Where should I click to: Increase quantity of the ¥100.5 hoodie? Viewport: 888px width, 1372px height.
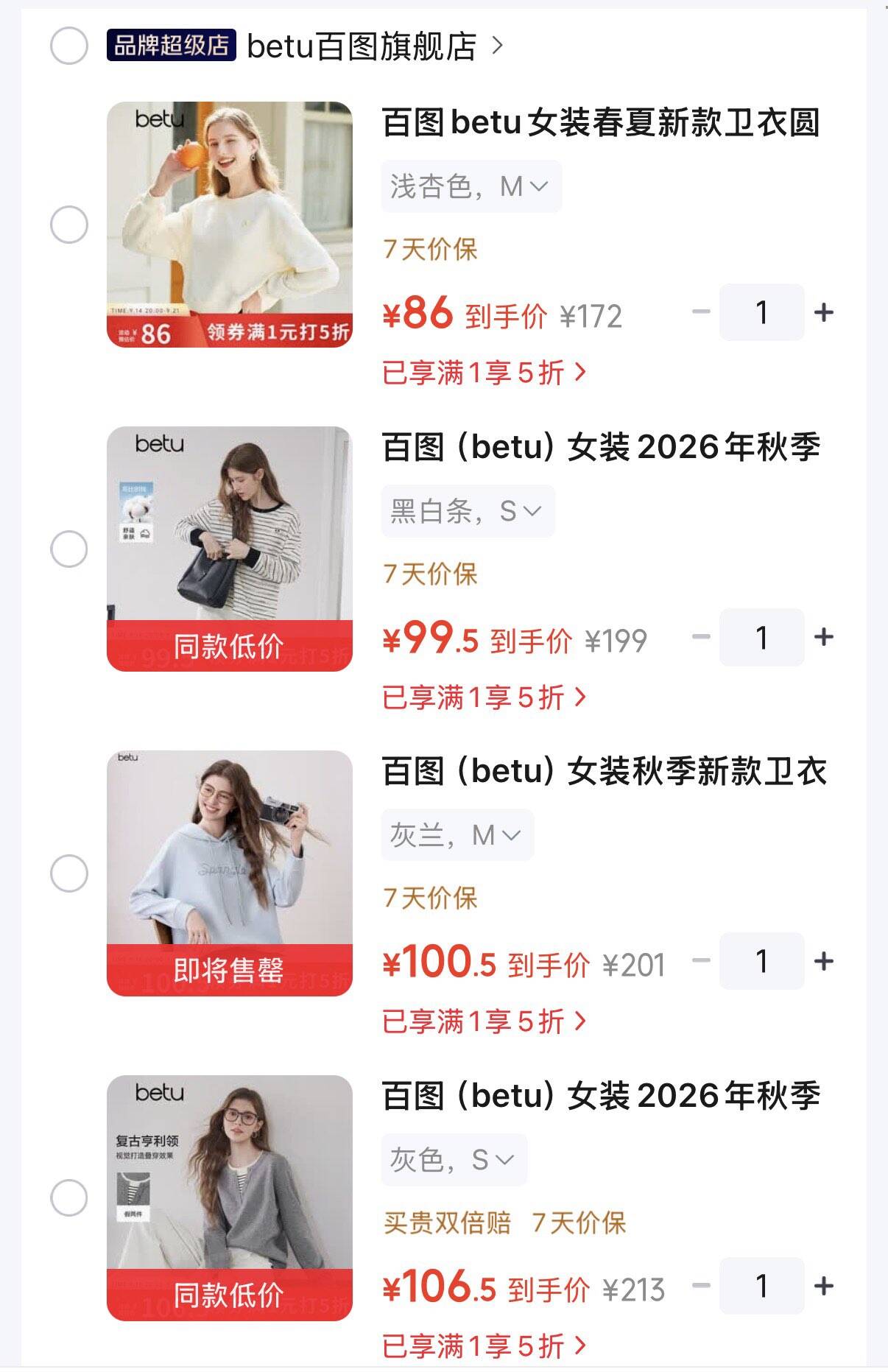(x=824, y=961)
